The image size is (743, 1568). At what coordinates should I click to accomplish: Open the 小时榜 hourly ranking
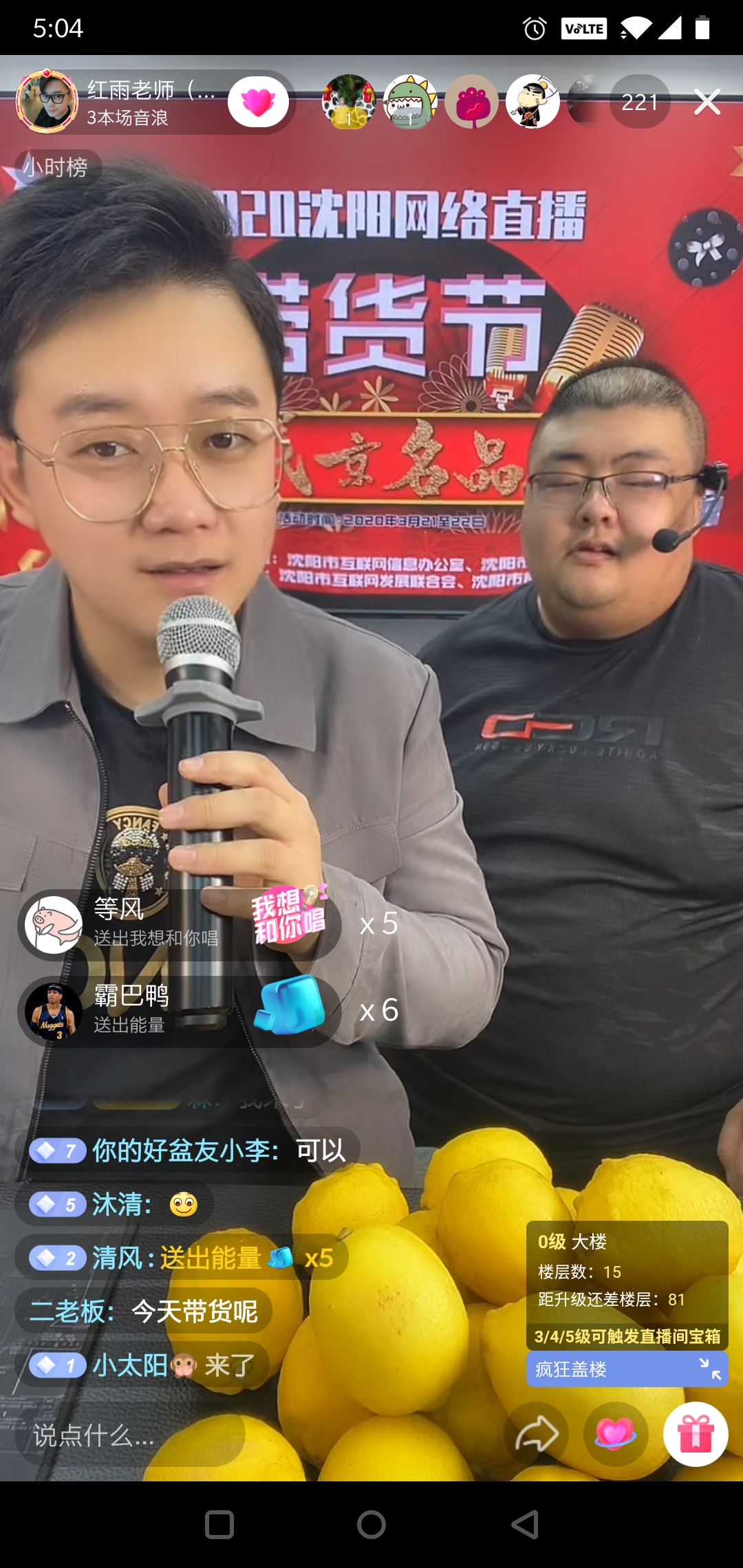pyautogui.click(x=56, y=167)
